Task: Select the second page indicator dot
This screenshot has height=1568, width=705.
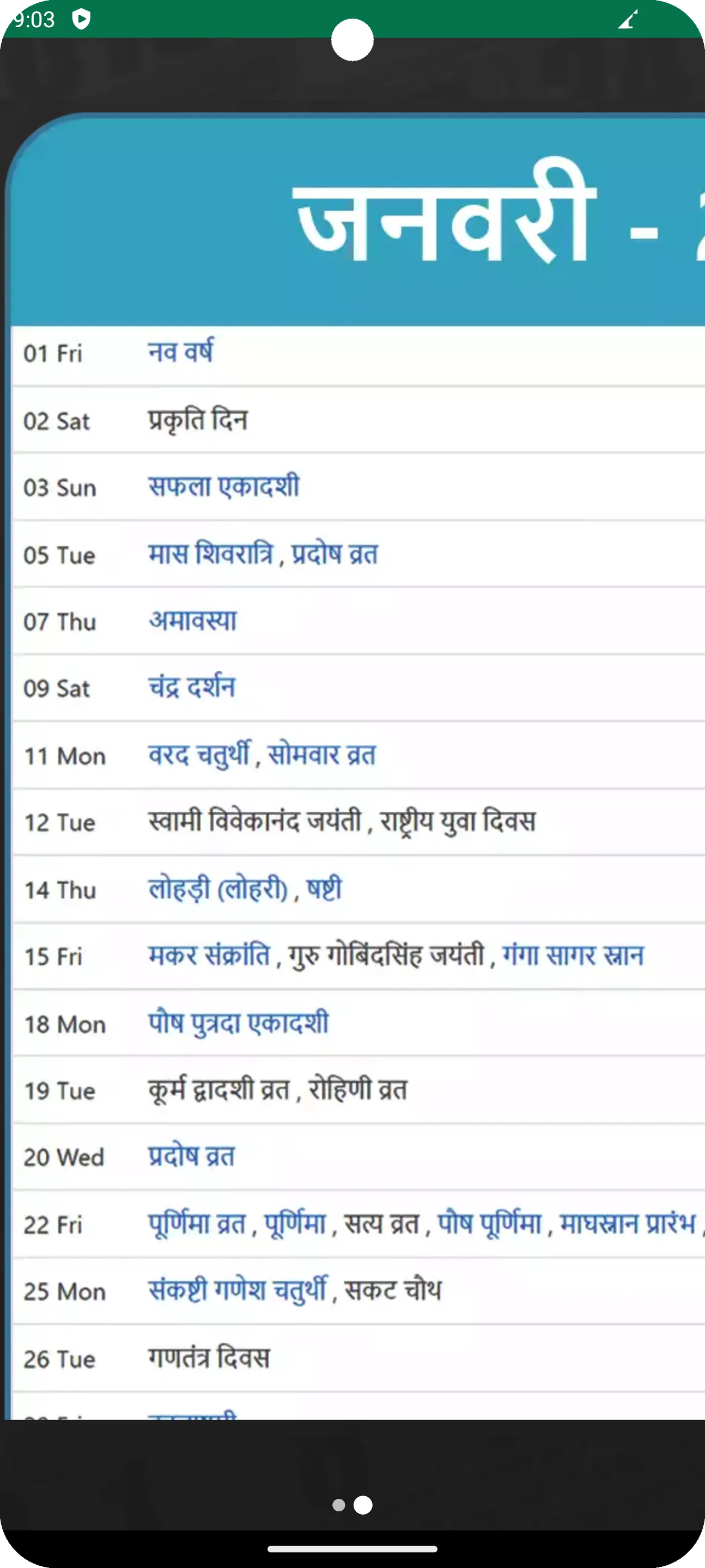Action: (x=363, y=1505)
